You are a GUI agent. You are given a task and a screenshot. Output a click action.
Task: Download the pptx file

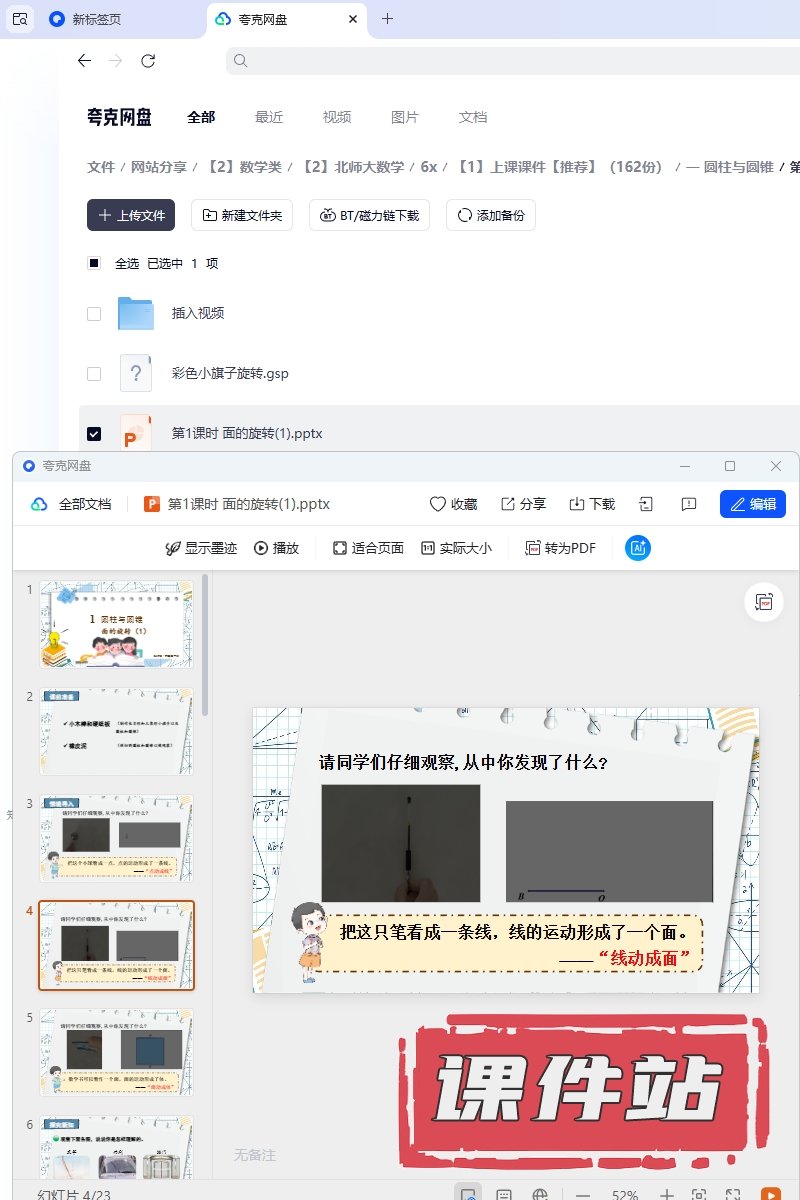592,504
